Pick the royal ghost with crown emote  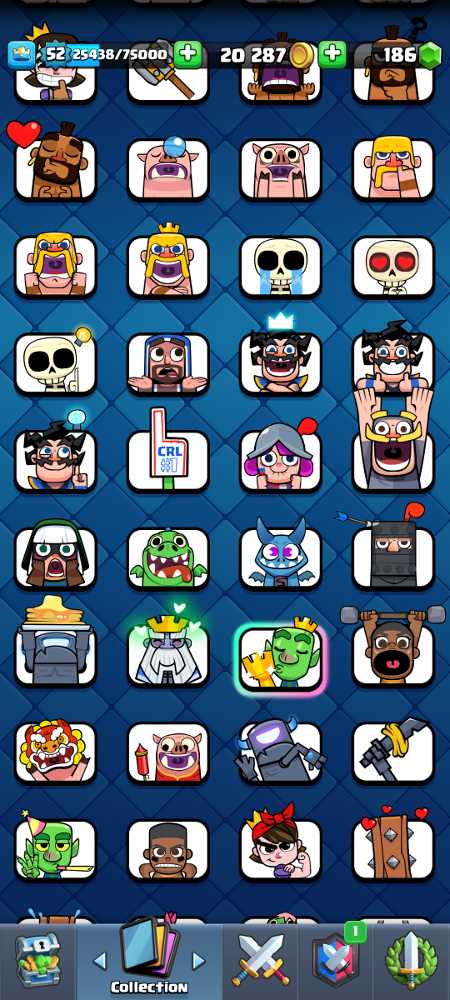168,648
